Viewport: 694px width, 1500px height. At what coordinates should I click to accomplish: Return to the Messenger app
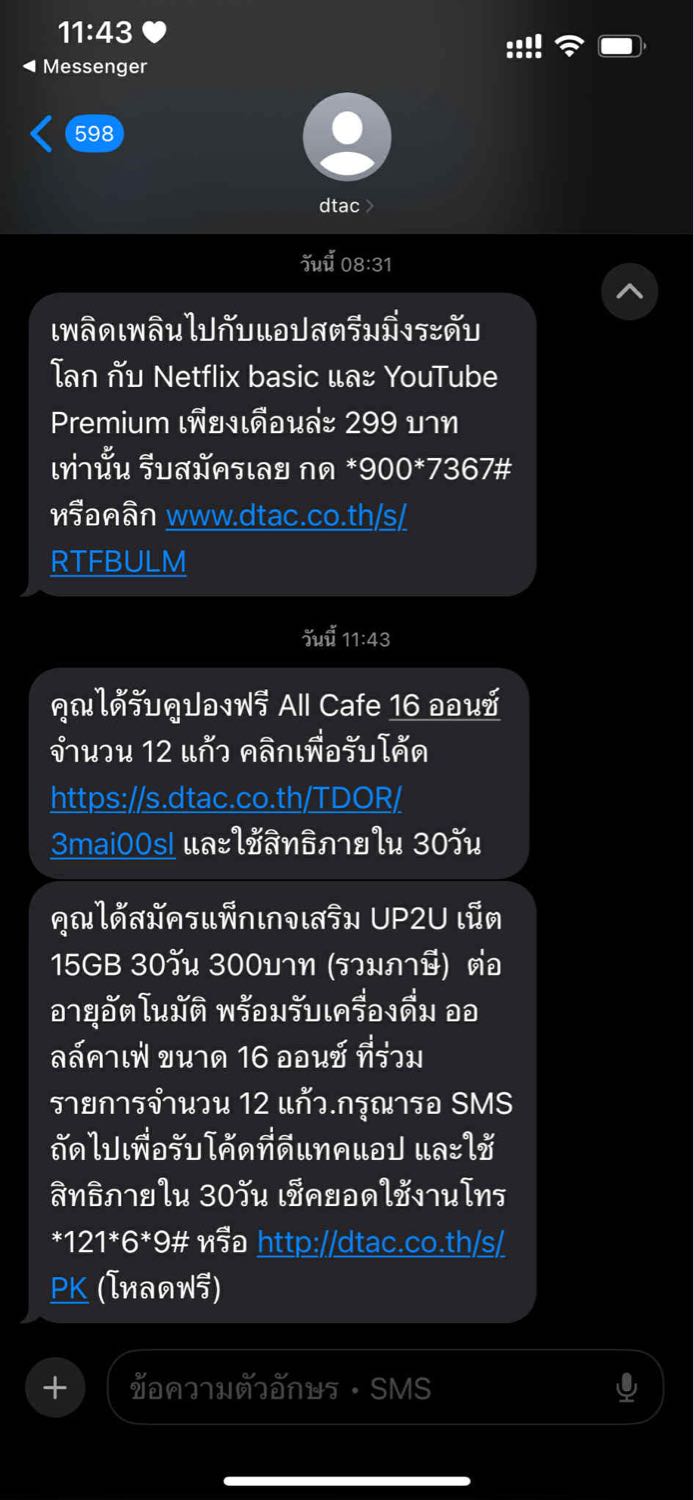coord(85,66)
